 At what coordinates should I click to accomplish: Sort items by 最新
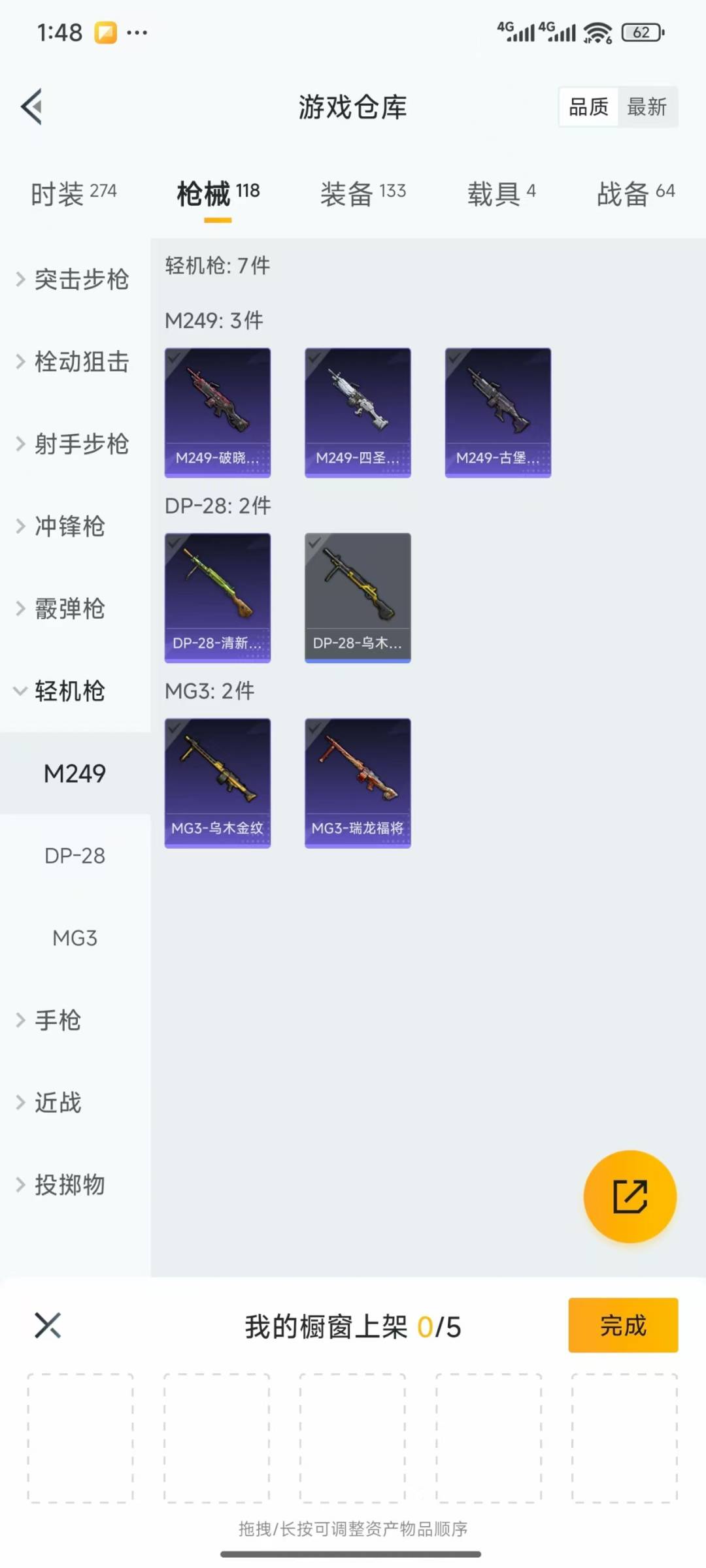point(646,107)
